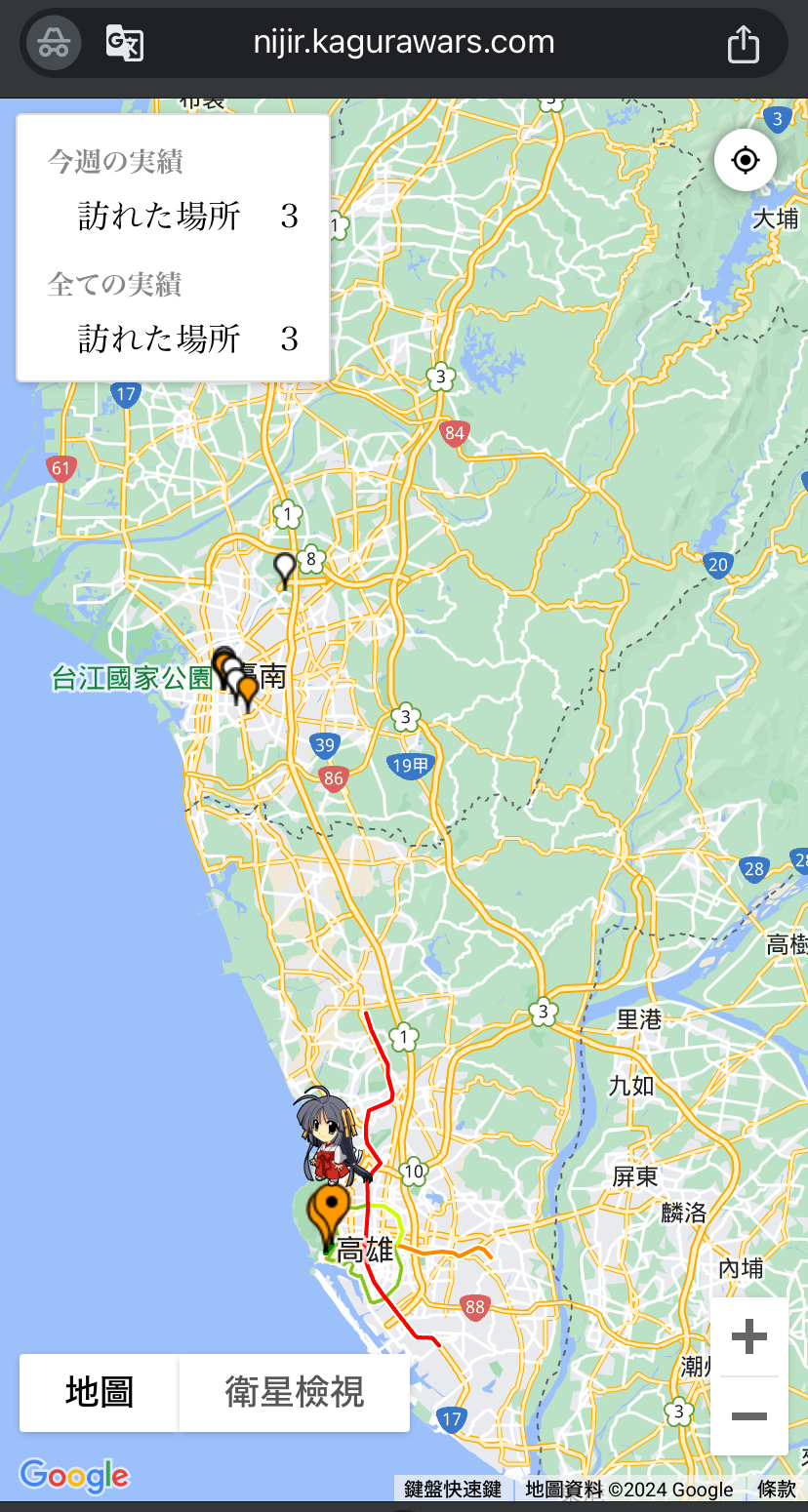Tap the white pin north of 臺南
808x1512 pixels.
285,567
